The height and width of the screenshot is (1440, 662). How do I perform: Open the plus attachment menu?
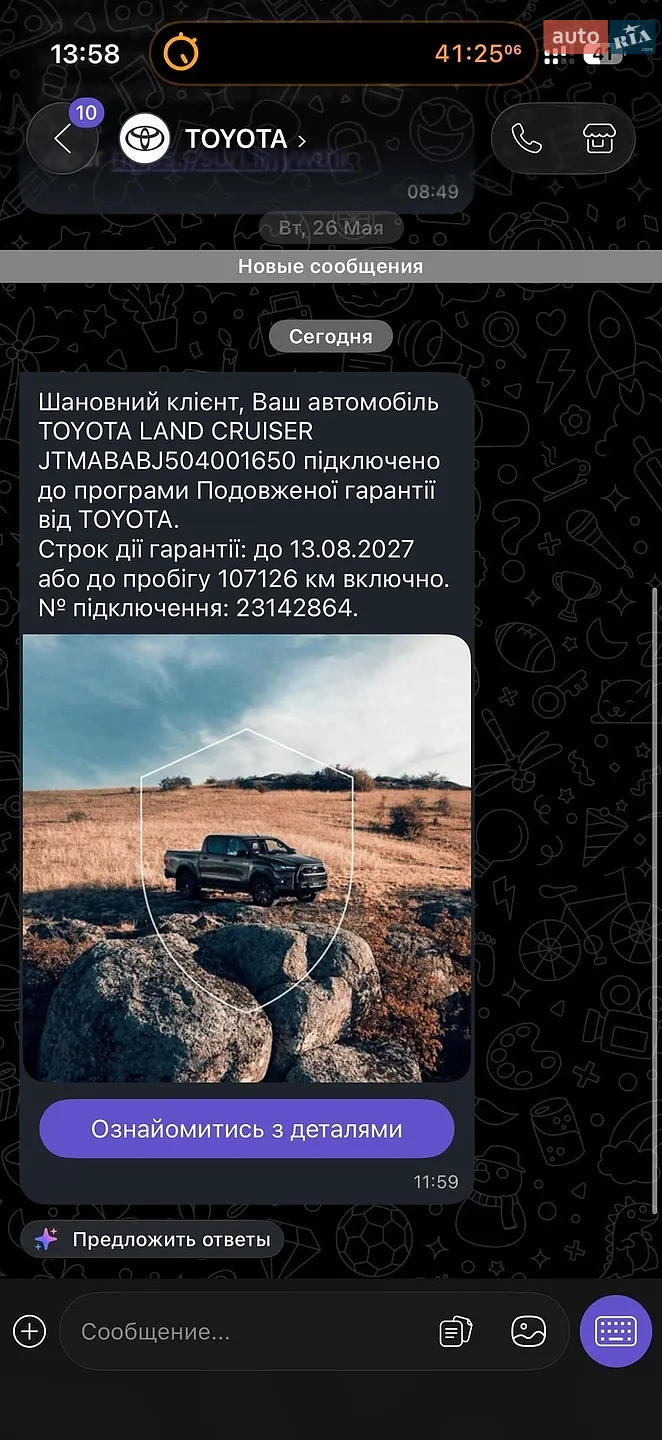tap(30, 1332)
